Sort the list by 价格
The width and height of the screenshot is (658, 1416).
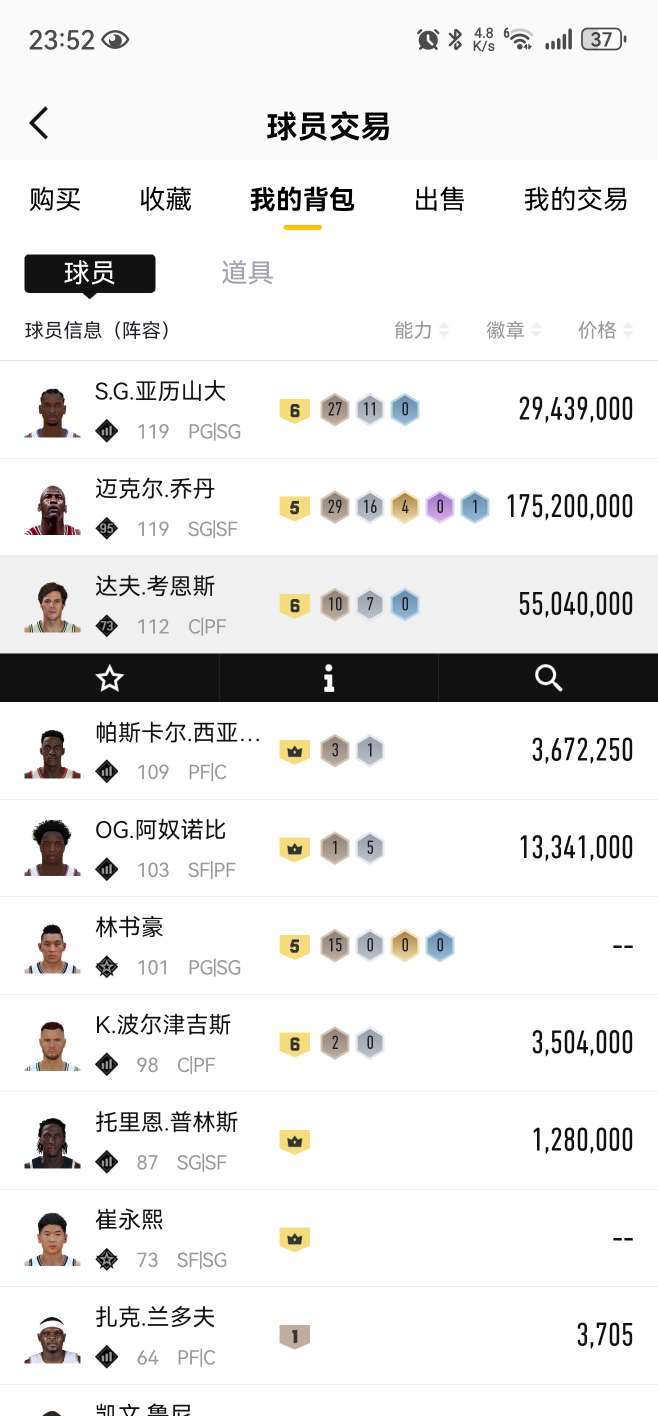coord(605,330)
